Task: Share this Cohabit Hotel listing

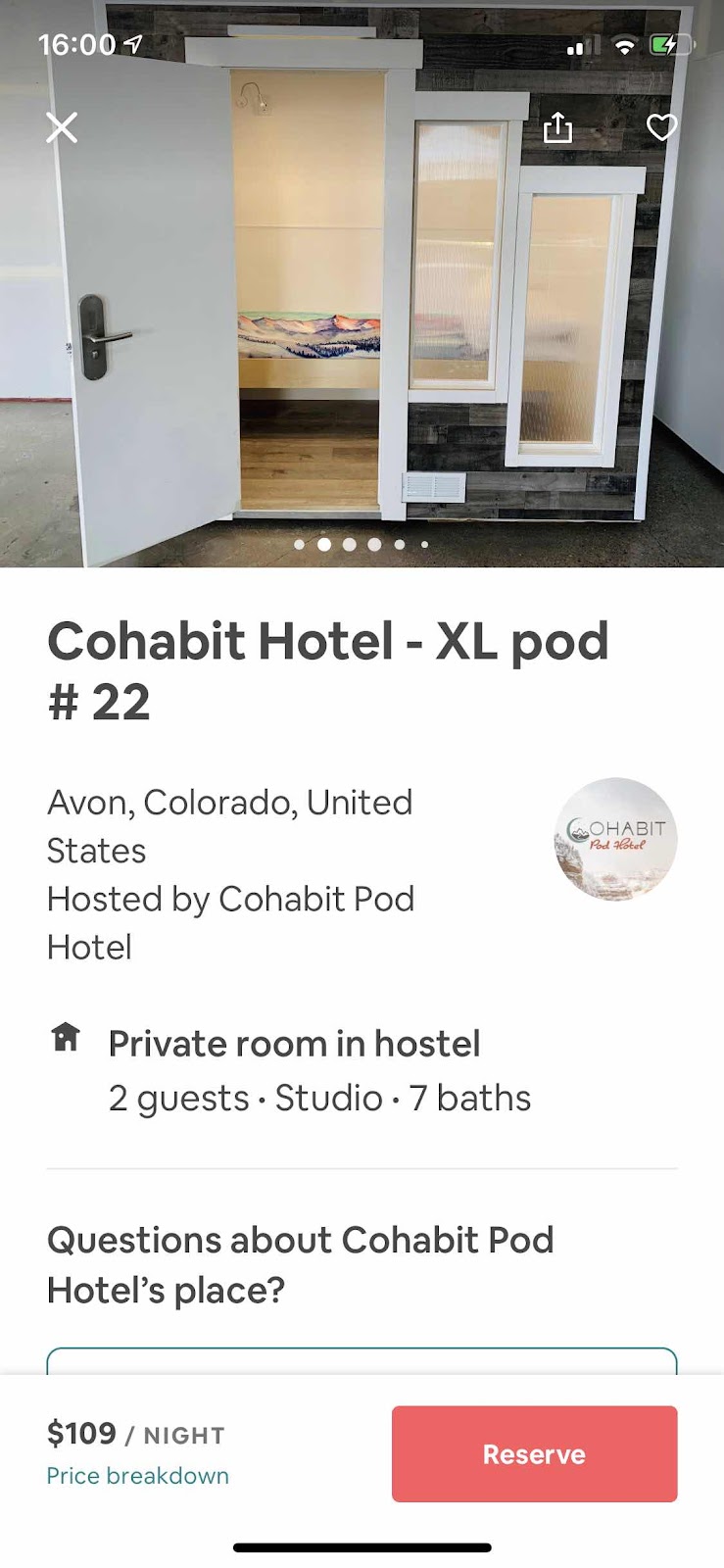Action: [x=557, y=127]
